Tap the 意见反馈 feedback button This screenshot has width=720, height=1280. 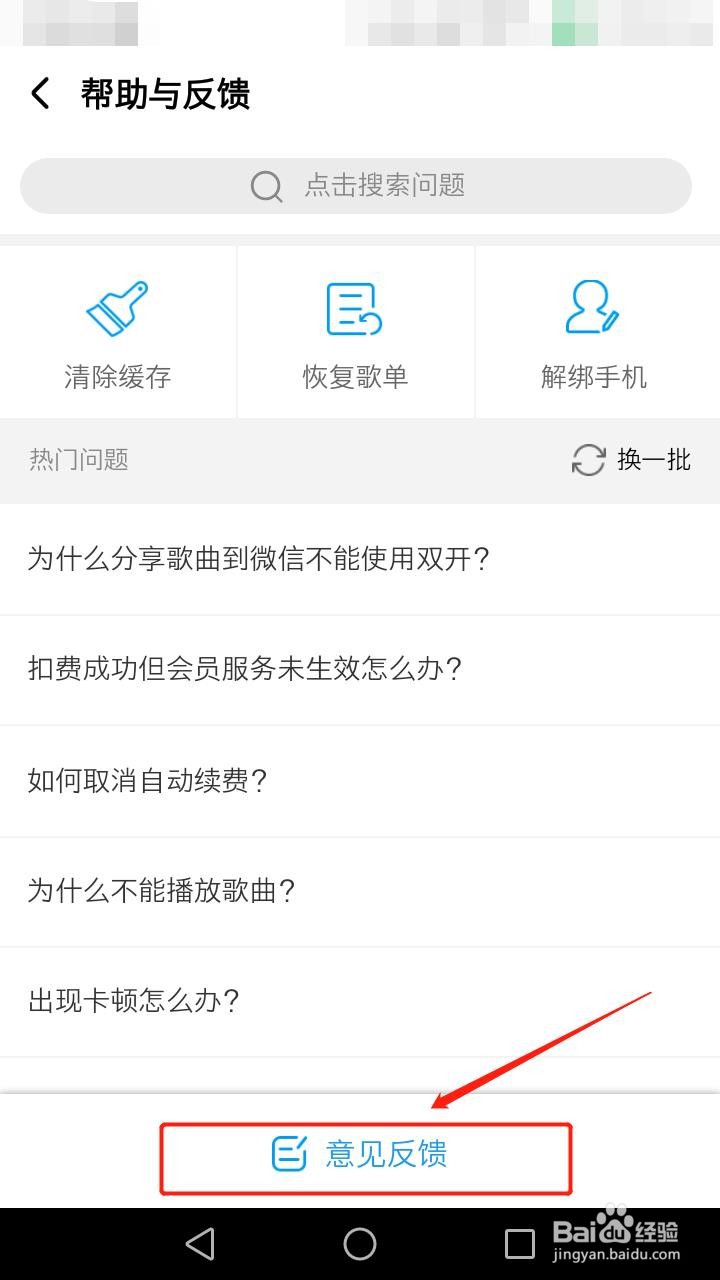click(x=366, y=1155)
